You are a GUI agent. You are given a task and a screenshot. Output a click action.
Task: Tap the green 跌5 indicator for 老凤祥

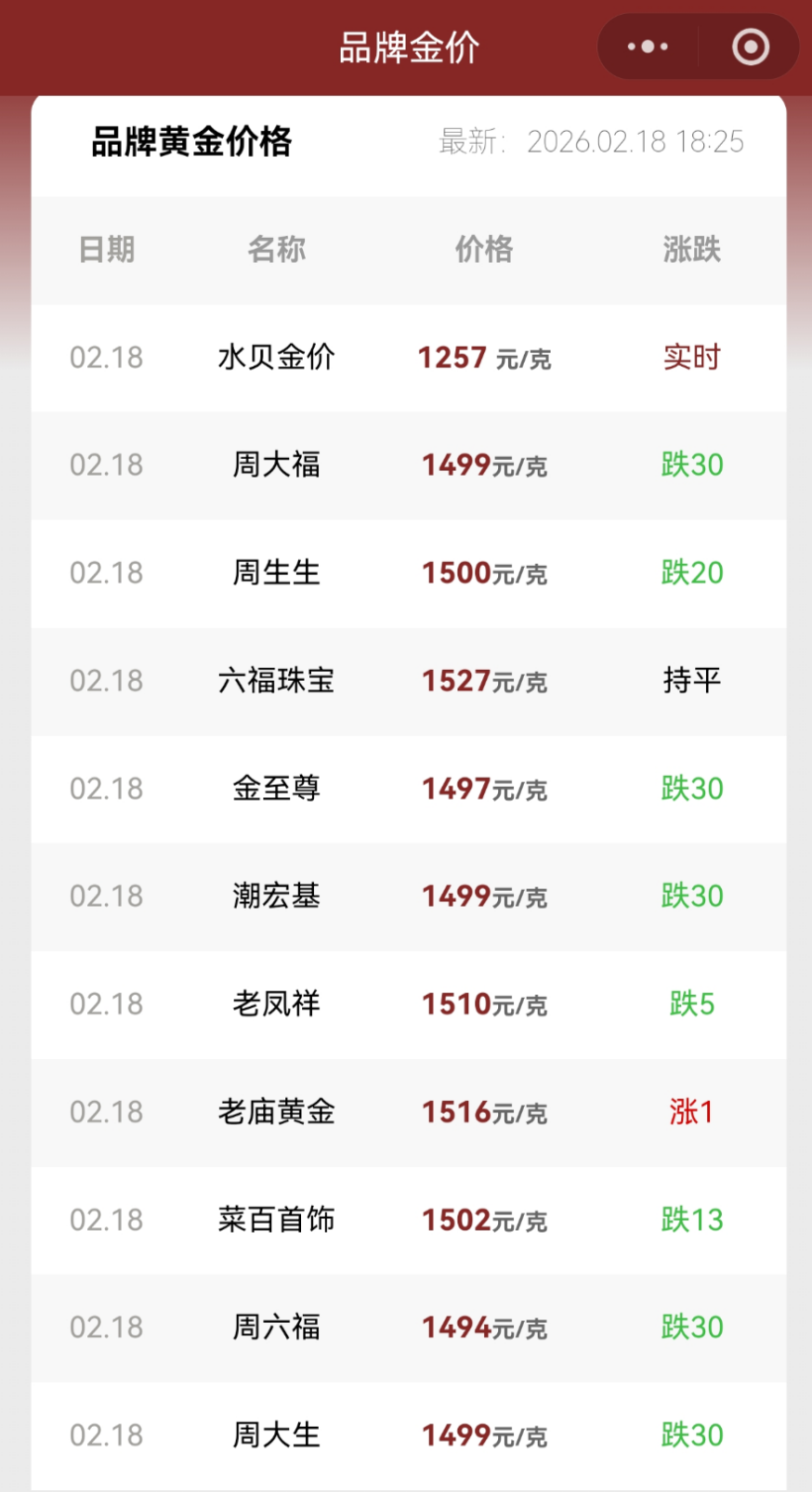[x=691, y=1004]
